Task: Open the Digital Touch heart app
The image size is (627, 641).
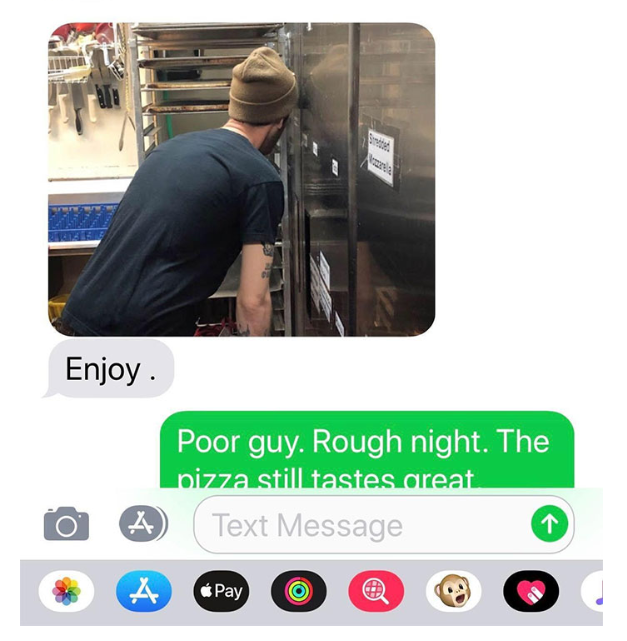Action: (530, 592)
